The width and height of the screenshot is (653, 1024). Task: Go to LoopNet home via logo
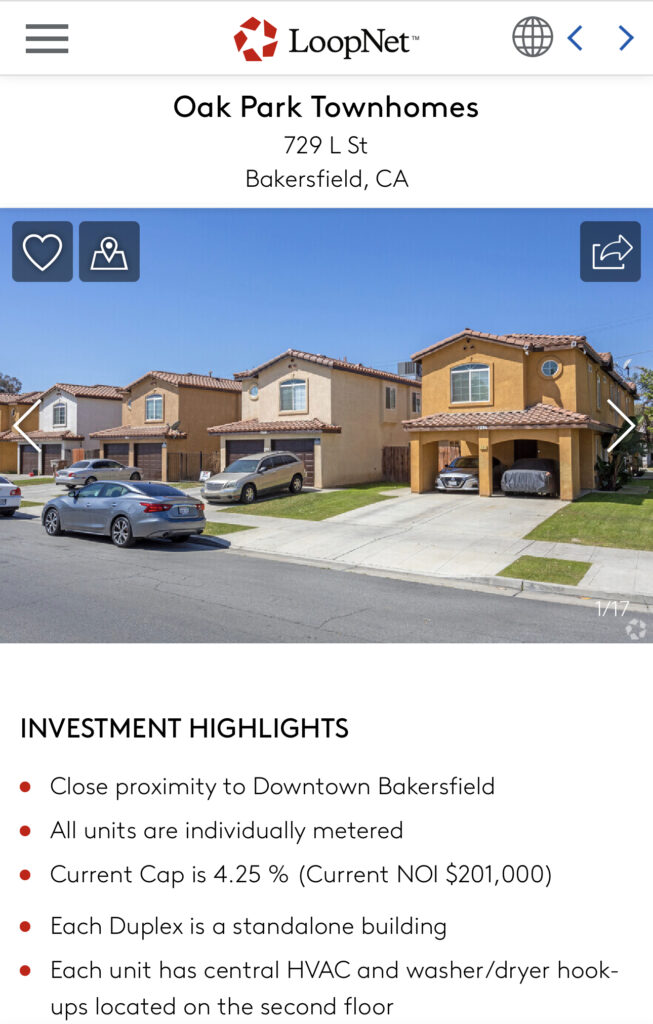[326, 39]
